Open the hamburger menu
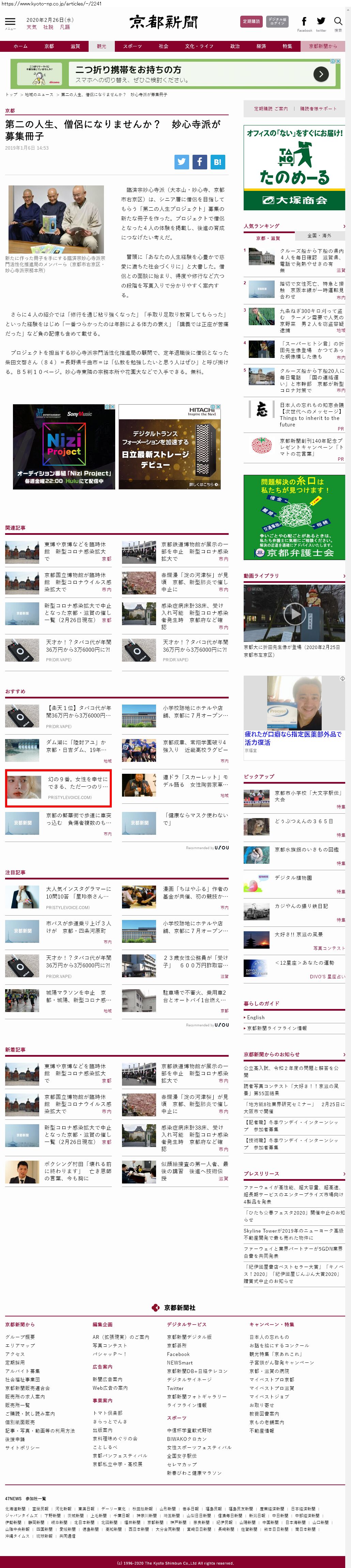The width and height of the screenshot is (351, 1568). click(x=10, y=23)
